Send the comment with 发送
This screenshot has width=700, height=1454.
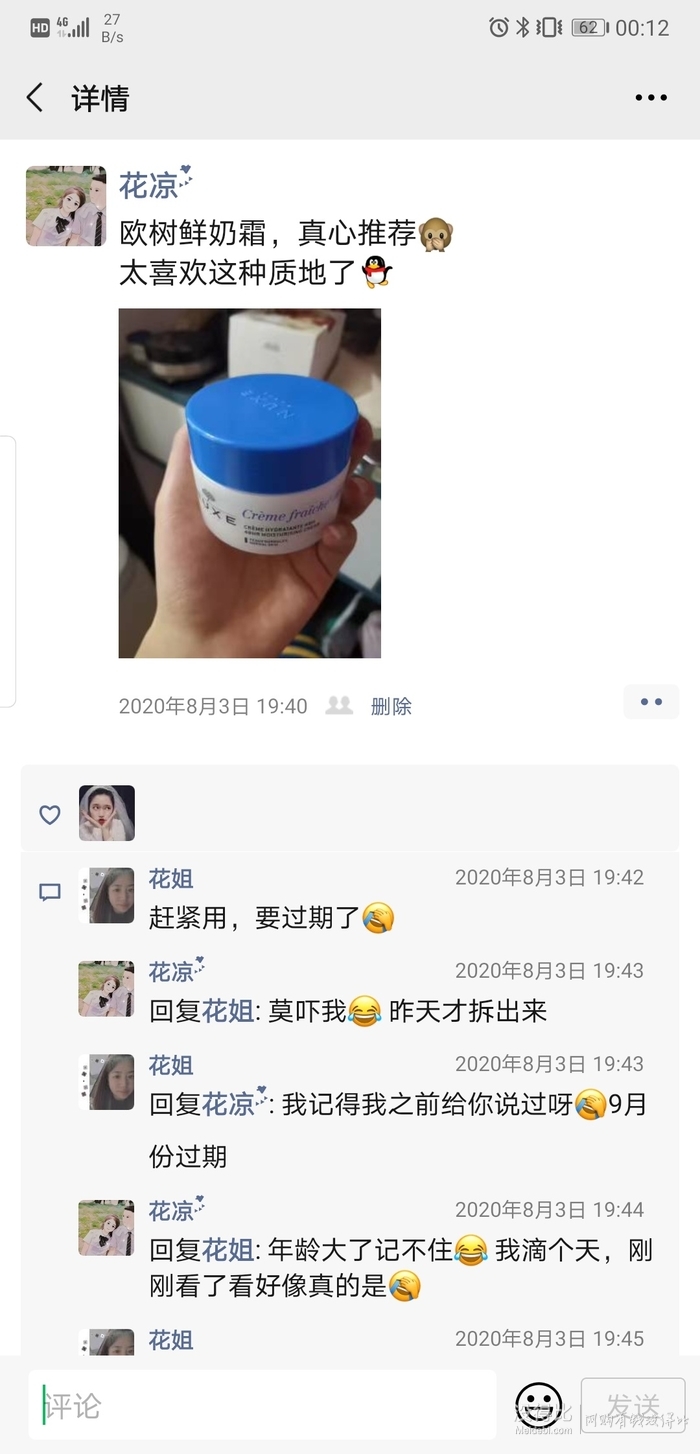(633, 1406)
